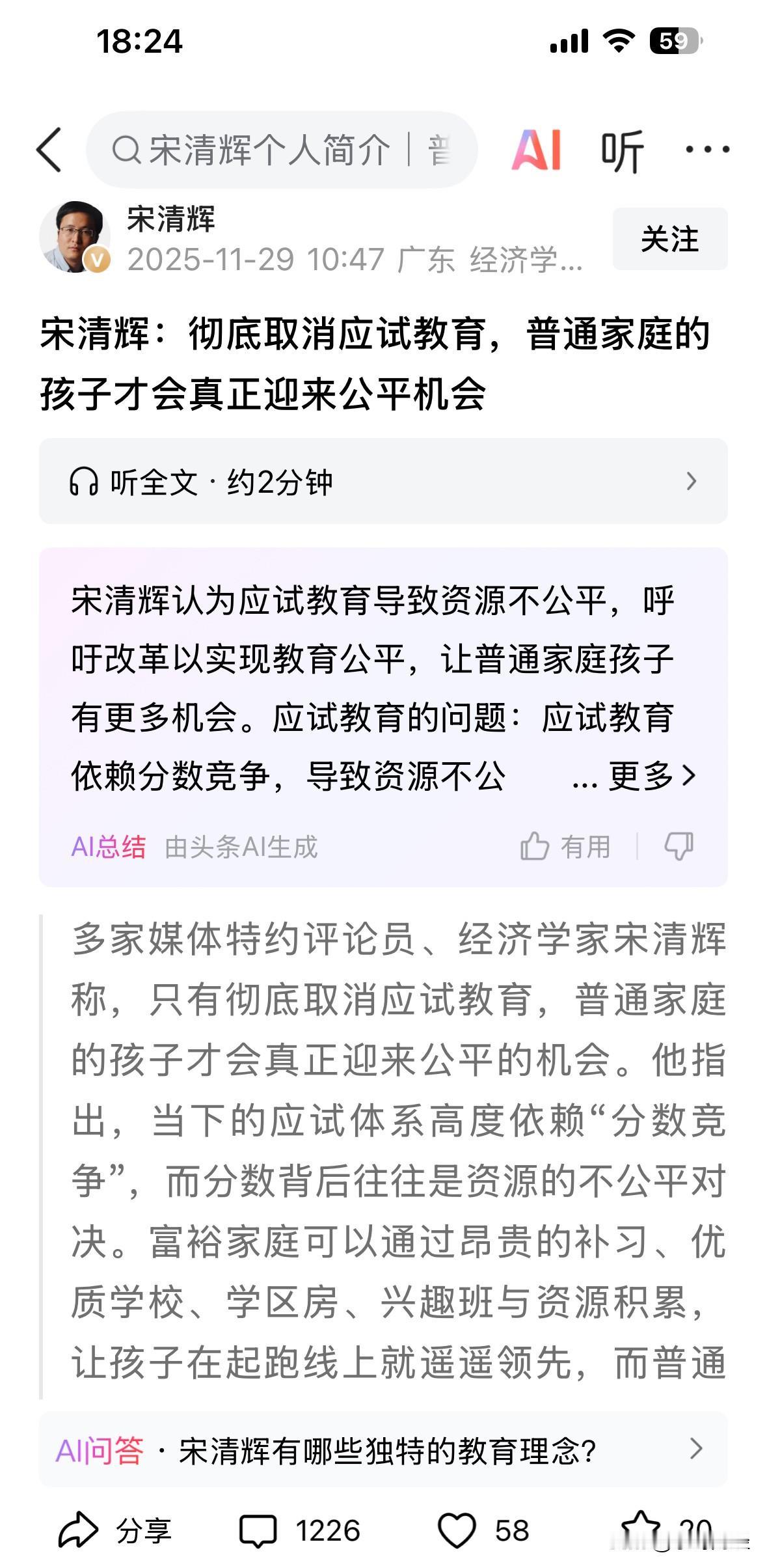This screenshot has width=767, height=1568.
Task: Tap the thumbs down on AI summary
Action: (x=679, y=847)
